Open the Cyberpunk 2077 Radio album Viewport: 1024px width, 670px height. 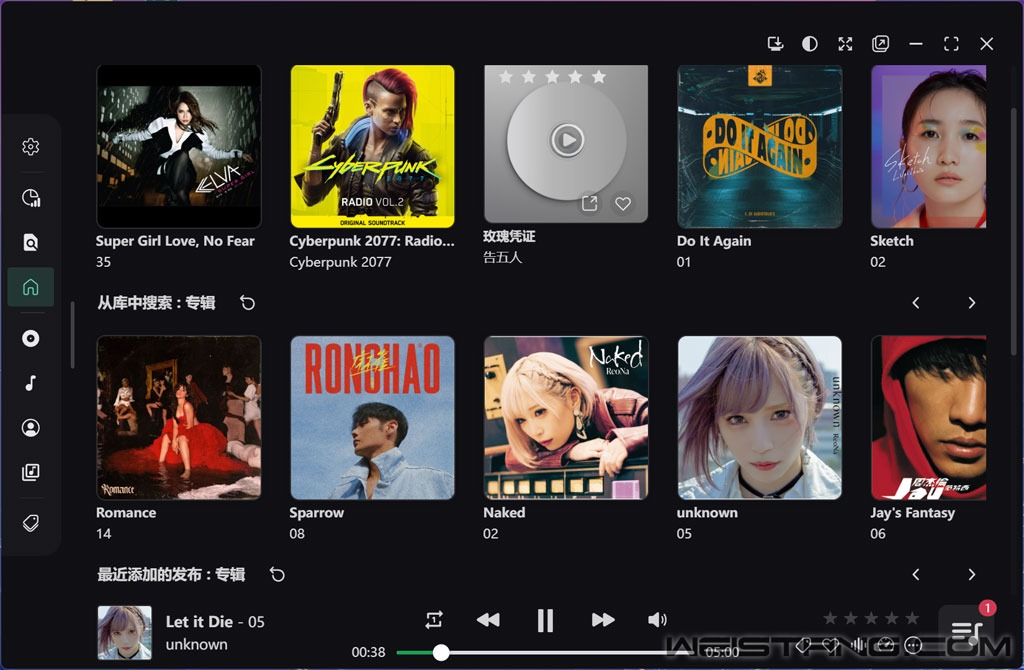point(372,147)
